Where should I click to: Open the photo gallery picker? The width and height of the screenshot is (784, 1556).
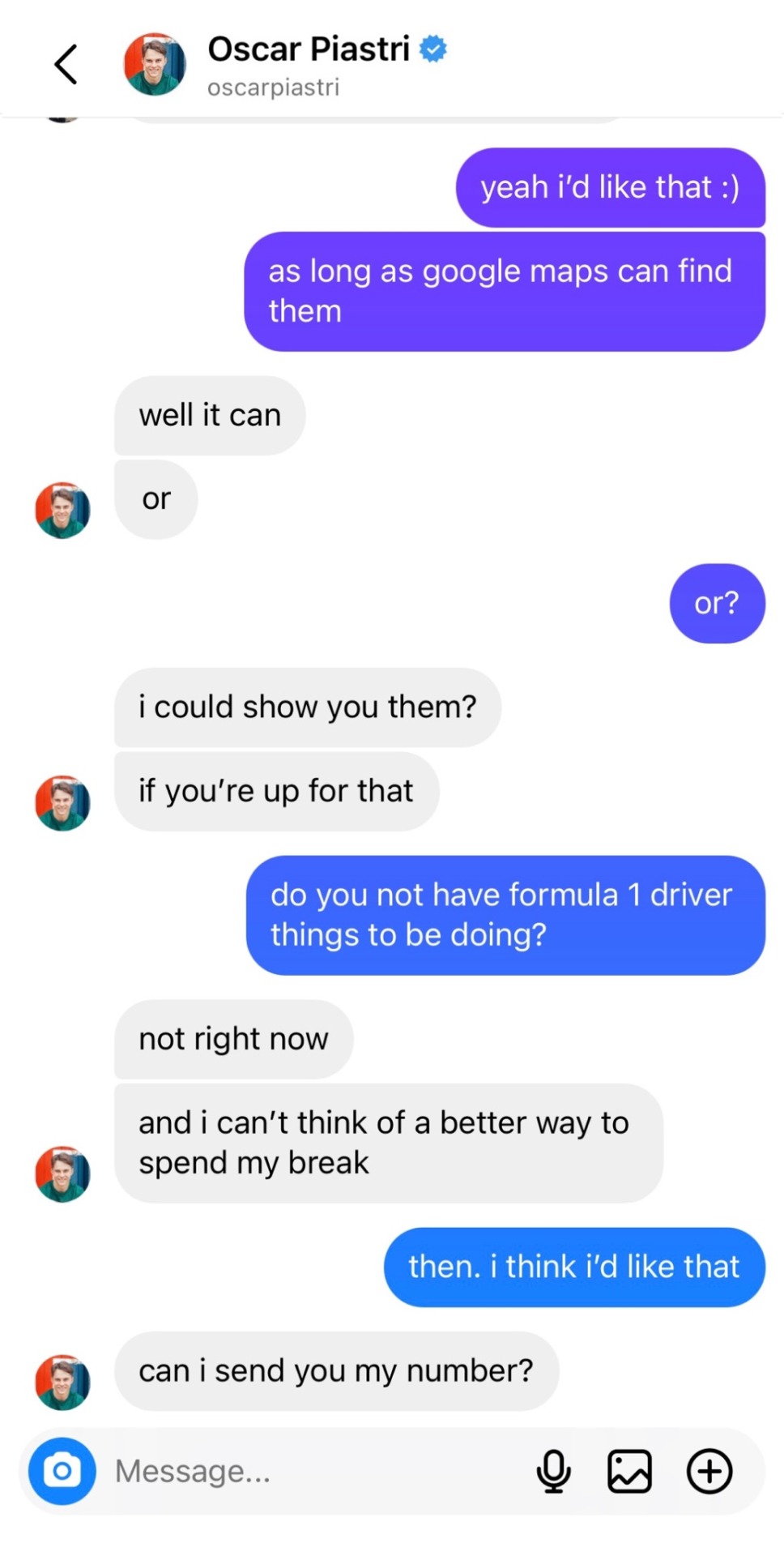pyautogui.click(x=630, y=1471)
